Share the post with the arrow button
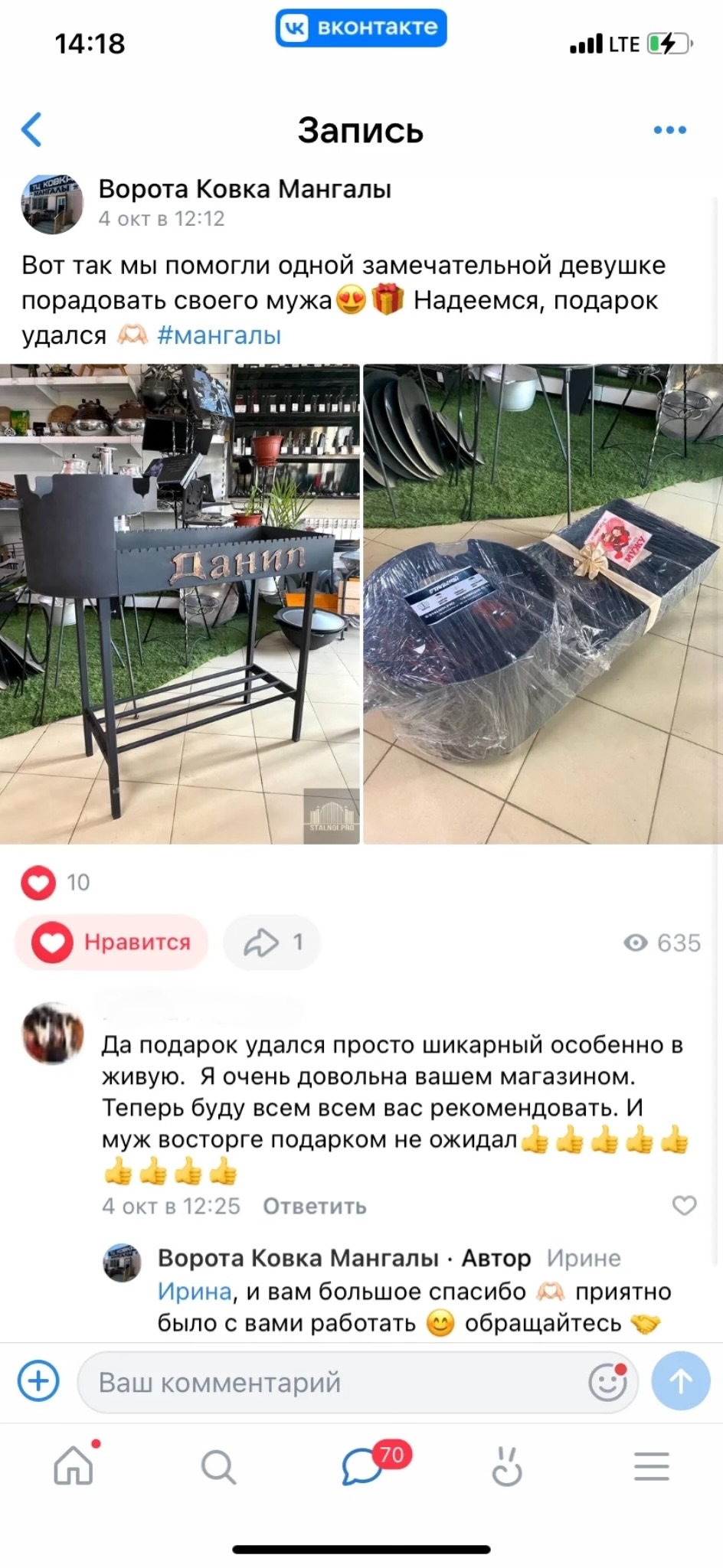This screenshot has height=1568, width=723. click(272, 942)
